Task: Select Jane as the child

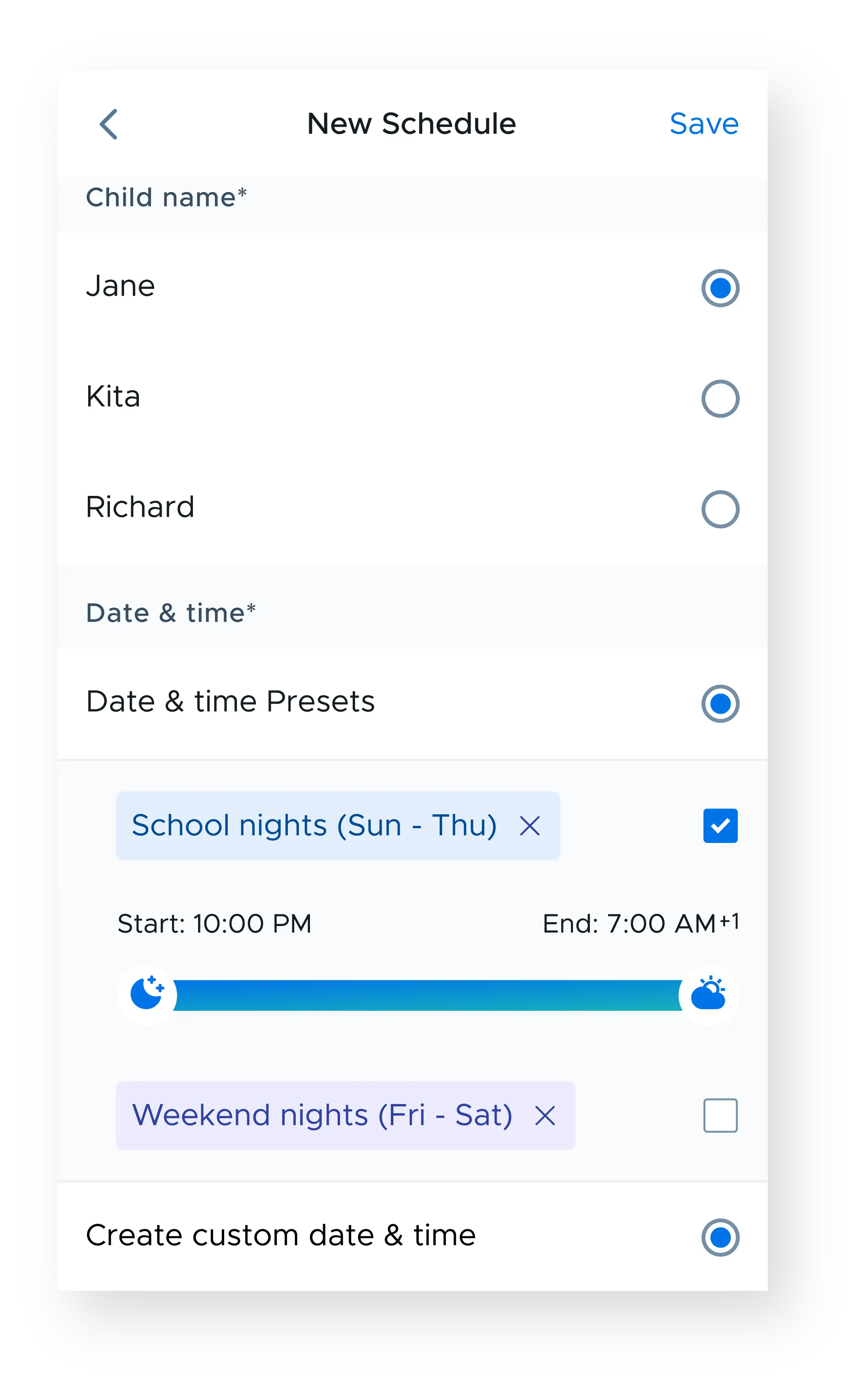Action: tap(720, 288)
